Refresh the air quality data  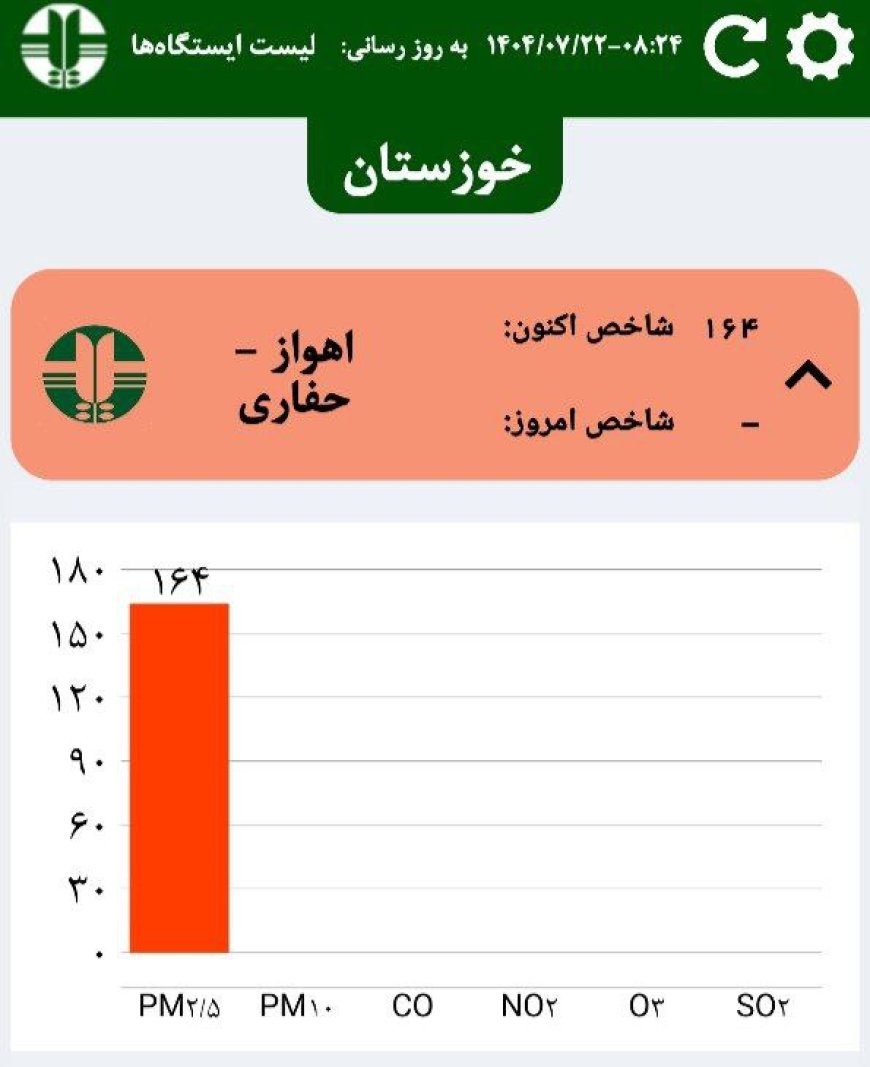(x=735, y=46)
